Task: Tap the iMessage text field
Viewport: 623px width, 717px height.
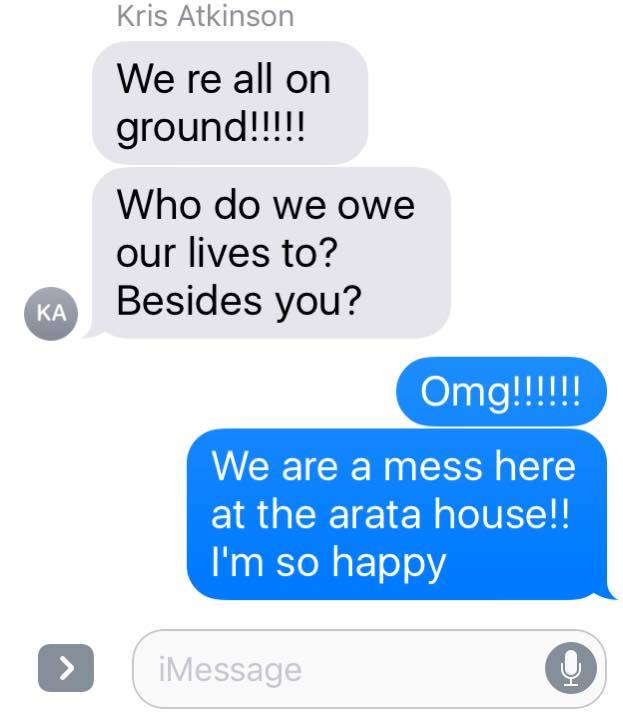Action: (340, 667)
